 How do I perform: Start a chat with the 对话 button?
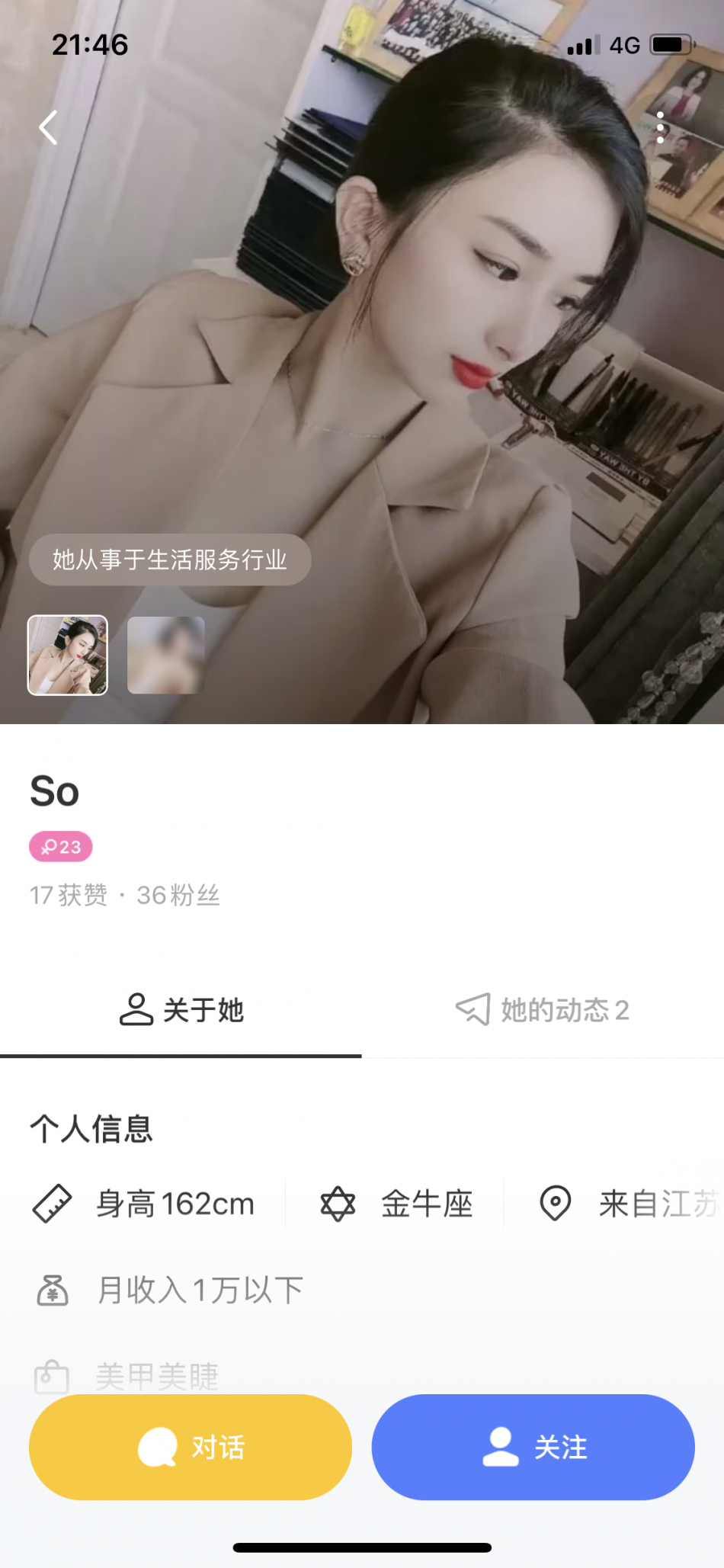coord(191,1447)
